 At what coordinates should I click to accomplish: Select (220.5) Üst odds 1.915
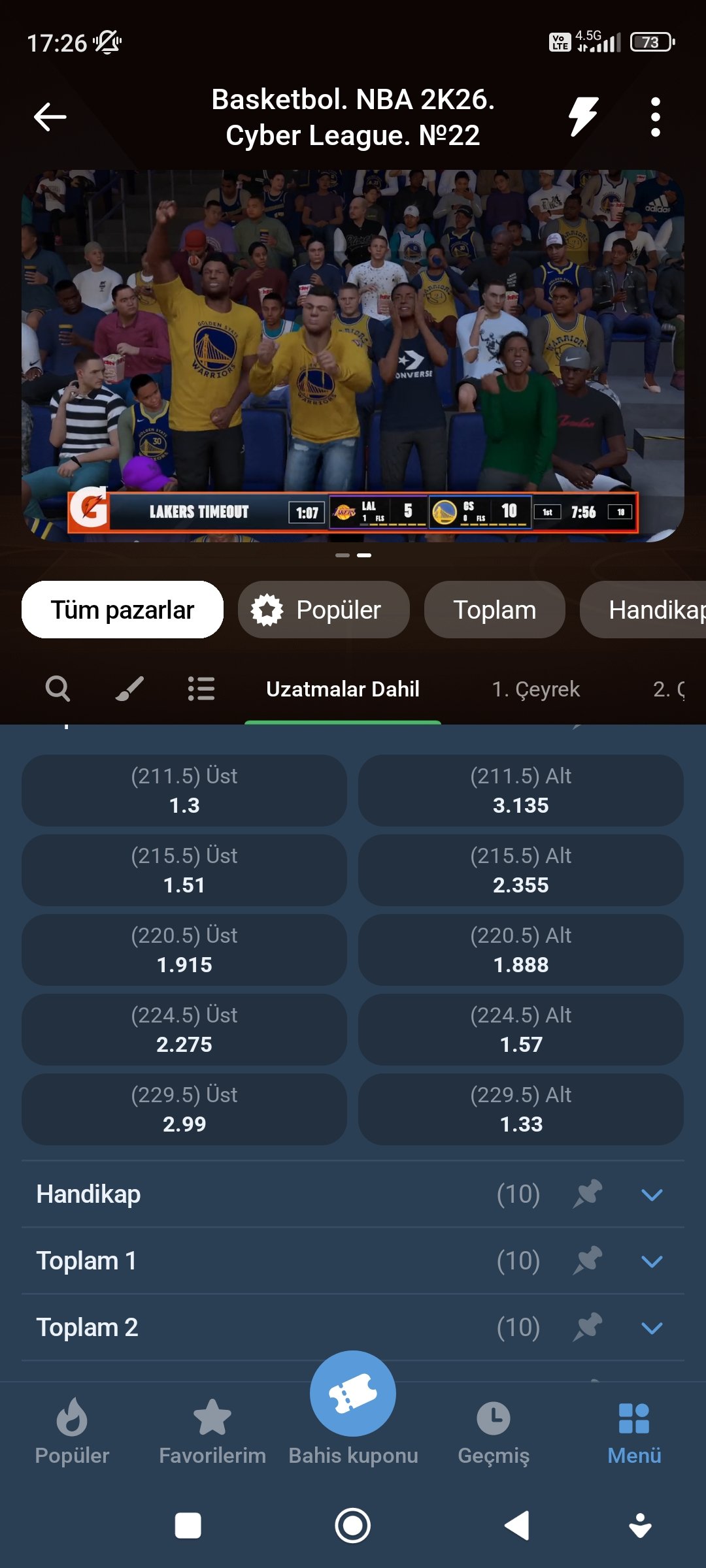[184, 950]
